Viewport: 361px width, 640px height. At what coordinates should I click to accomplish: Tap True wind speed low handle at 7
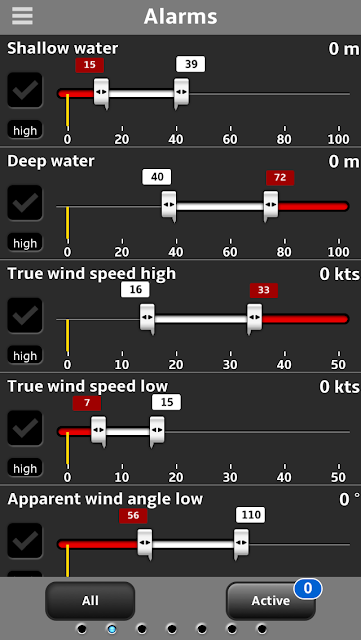point(98,431)
